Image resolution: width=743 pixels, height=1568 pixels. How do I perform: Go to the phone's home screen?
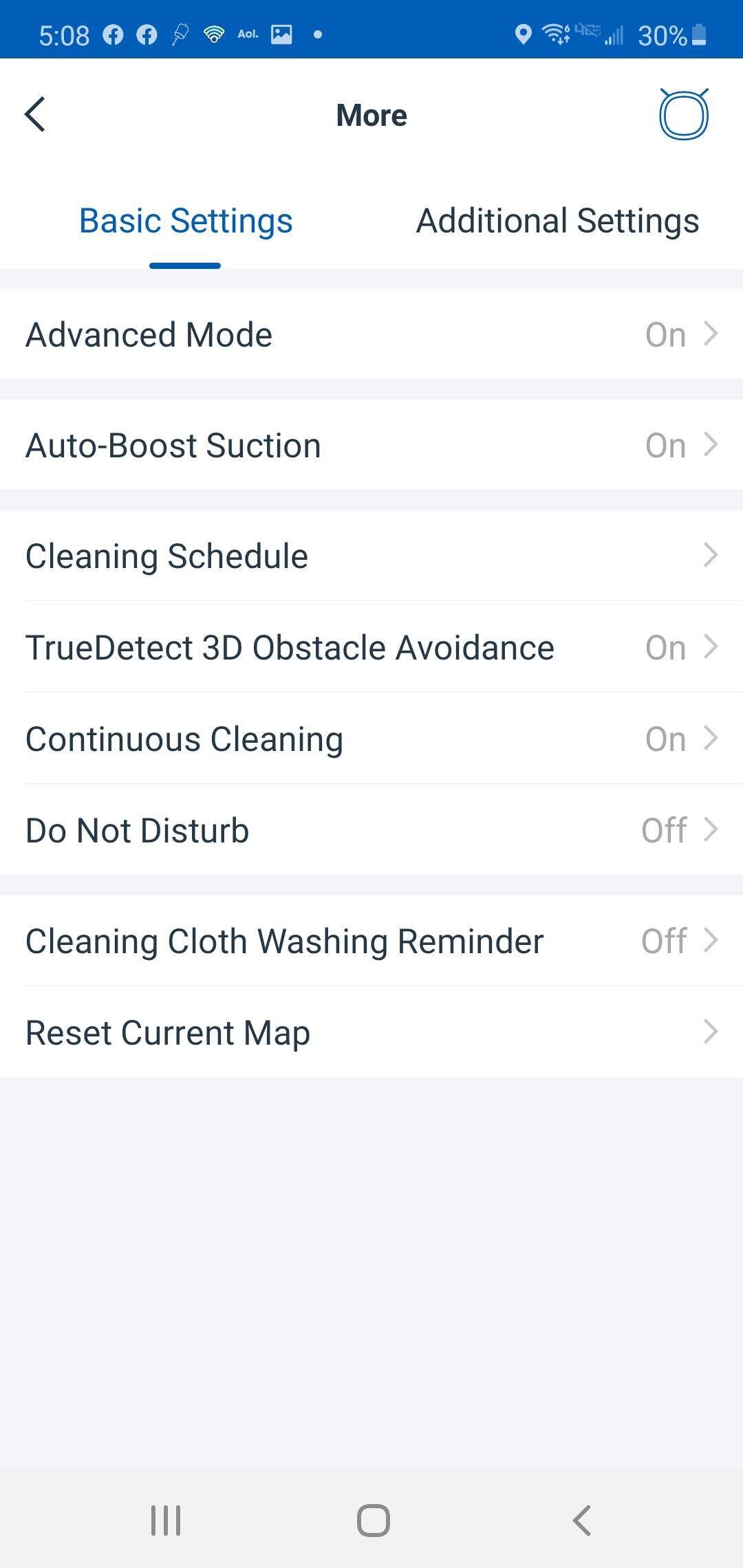coord(373,1520)
